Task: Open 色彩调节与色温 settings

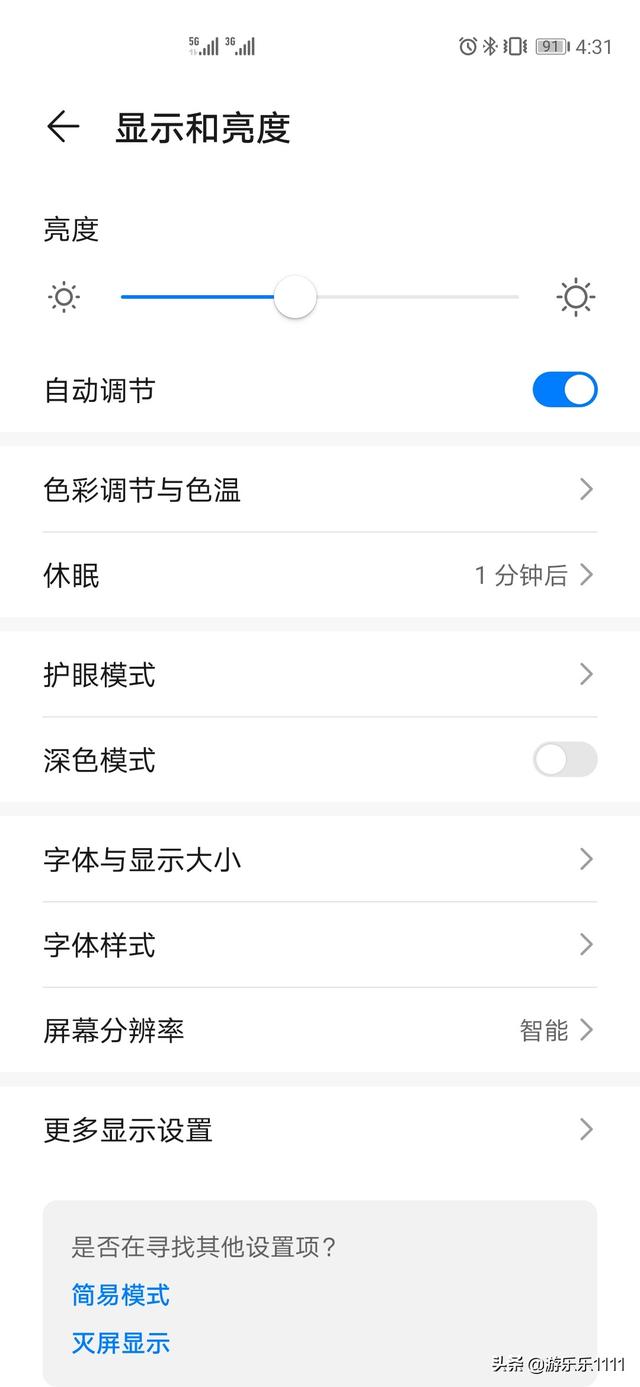Action: point(320,490)
